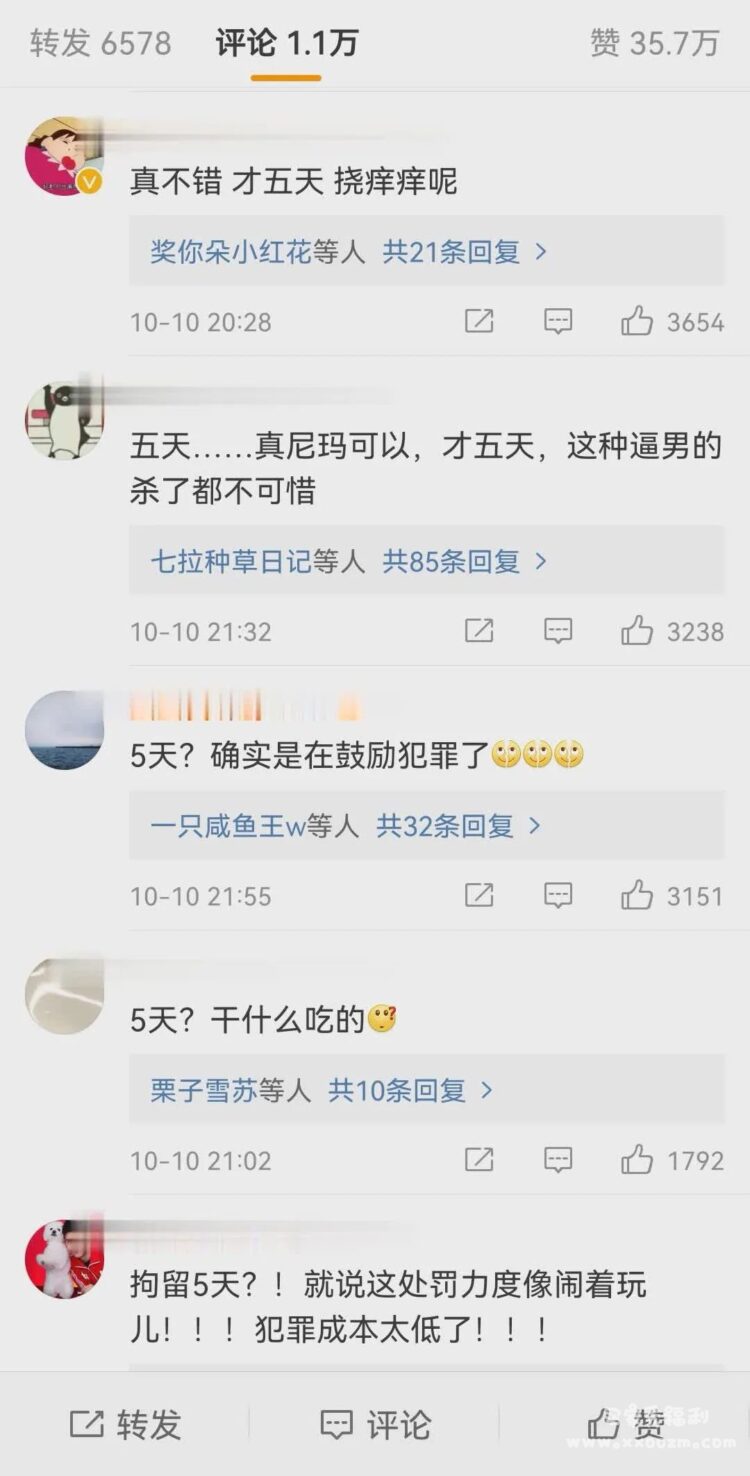The height and width of the screenshot is (1476, 750).
Task: Repost the 10-10 21:55 comment
Action: 479,895
